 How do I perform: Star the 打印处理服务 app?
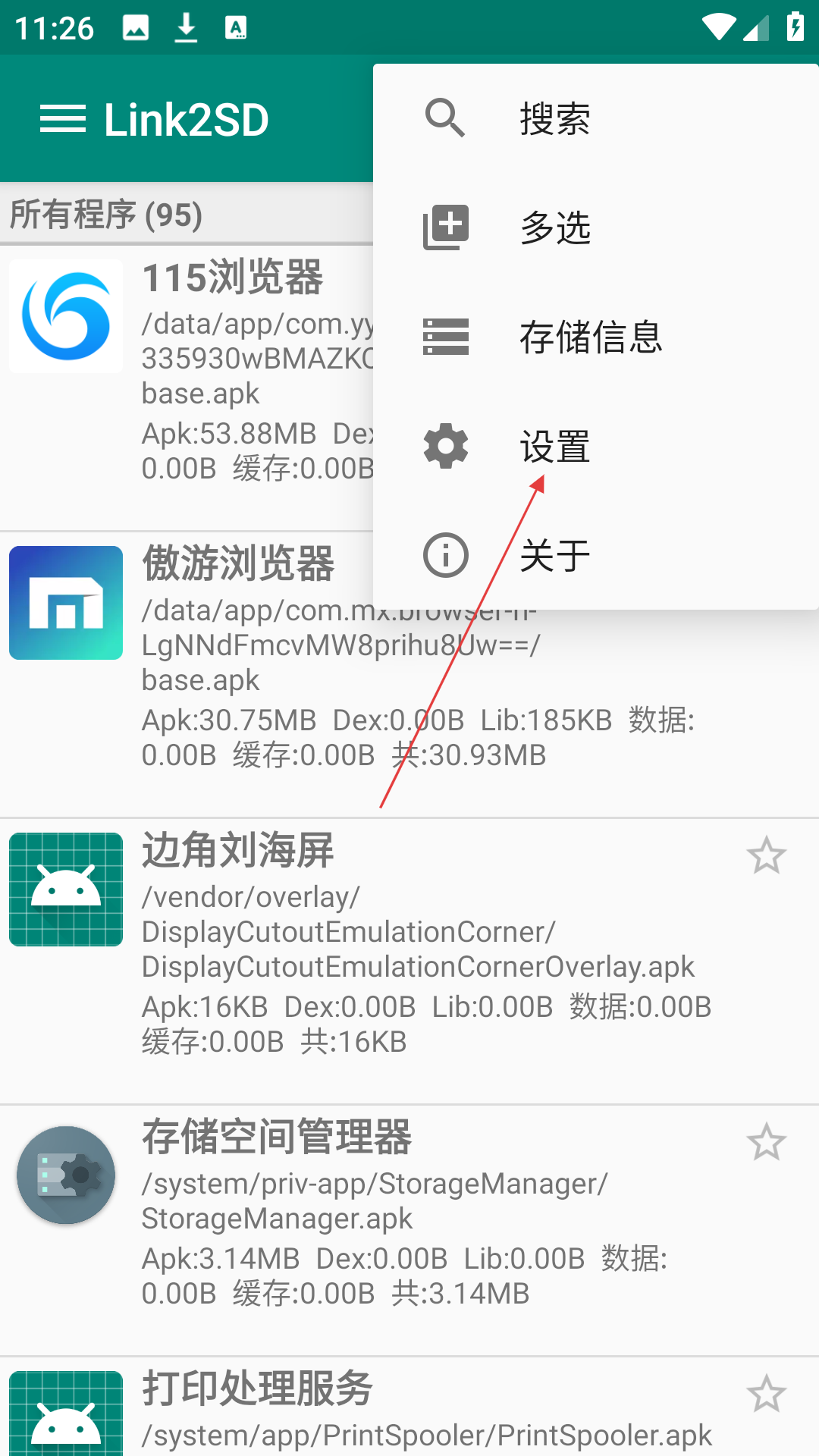(766, 1394)
